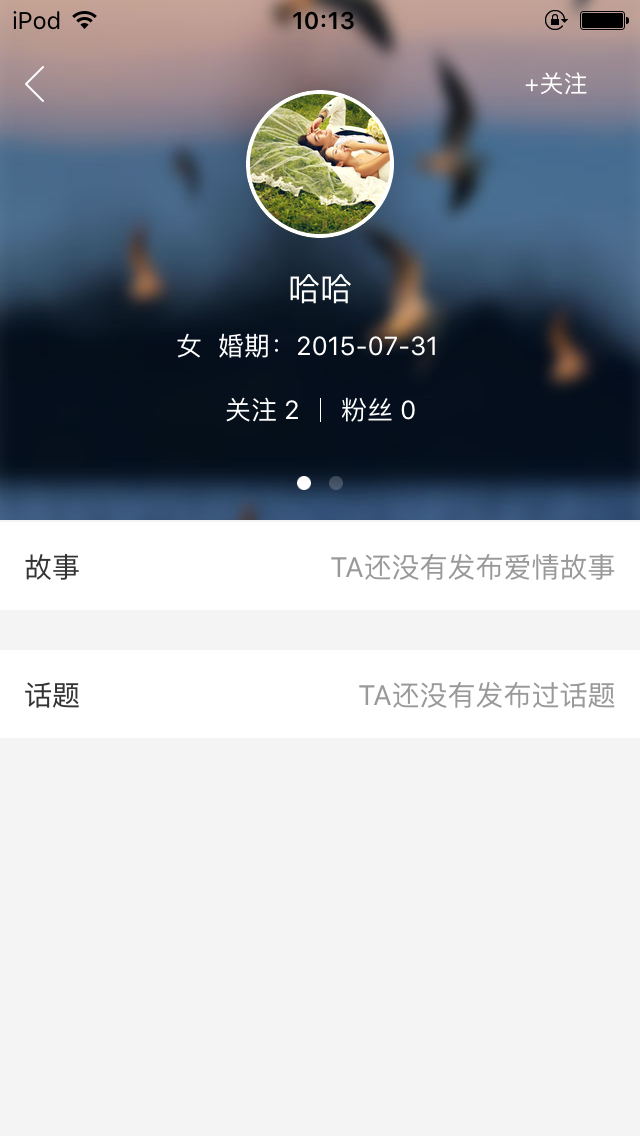Viewport: 640px width, 1136px height.
Task: View the 粉丝 0 followers list
Action: pos(378,410)
